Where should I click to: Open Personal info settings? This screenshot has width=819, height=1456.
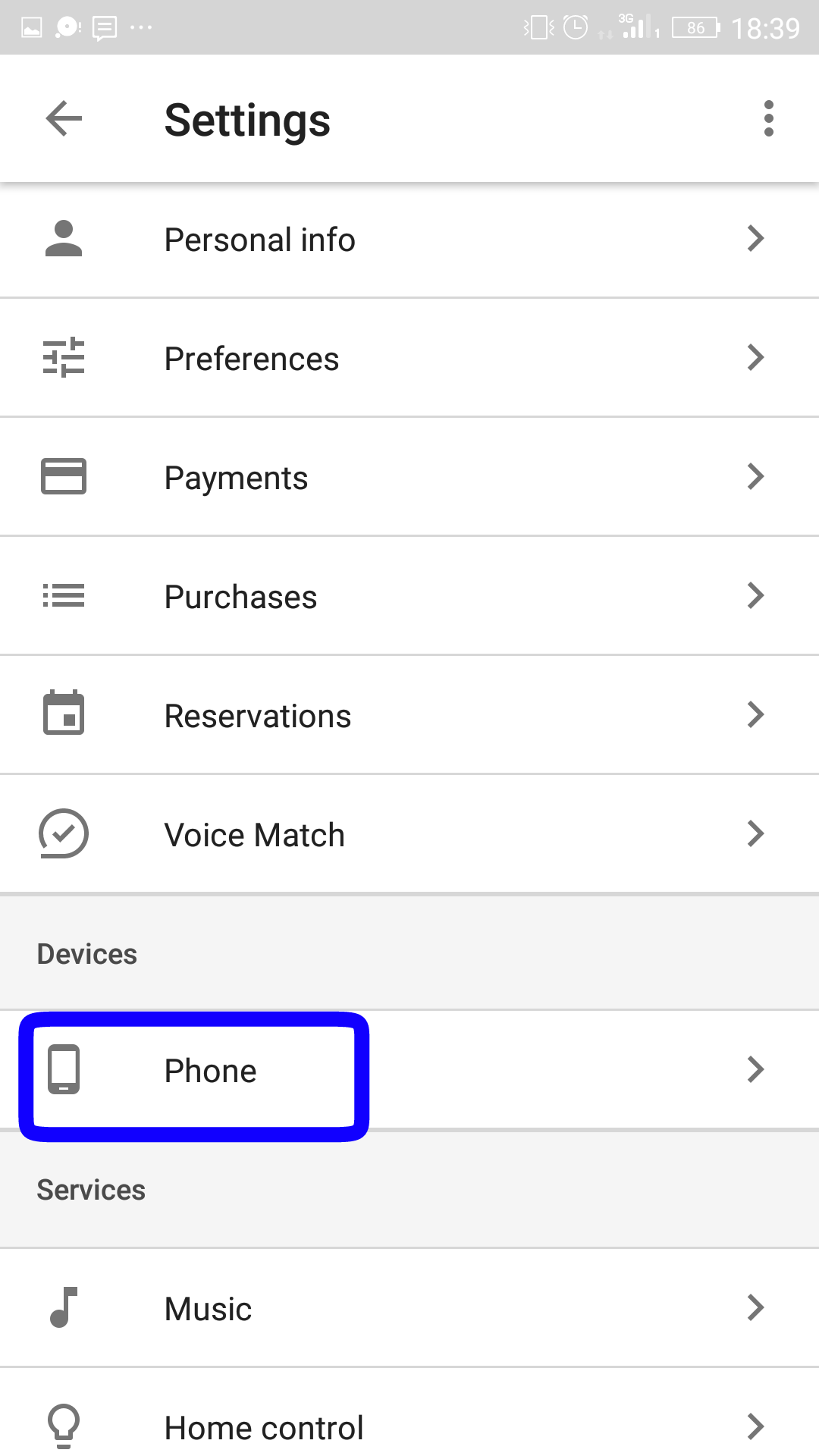[x=409, y=240]
